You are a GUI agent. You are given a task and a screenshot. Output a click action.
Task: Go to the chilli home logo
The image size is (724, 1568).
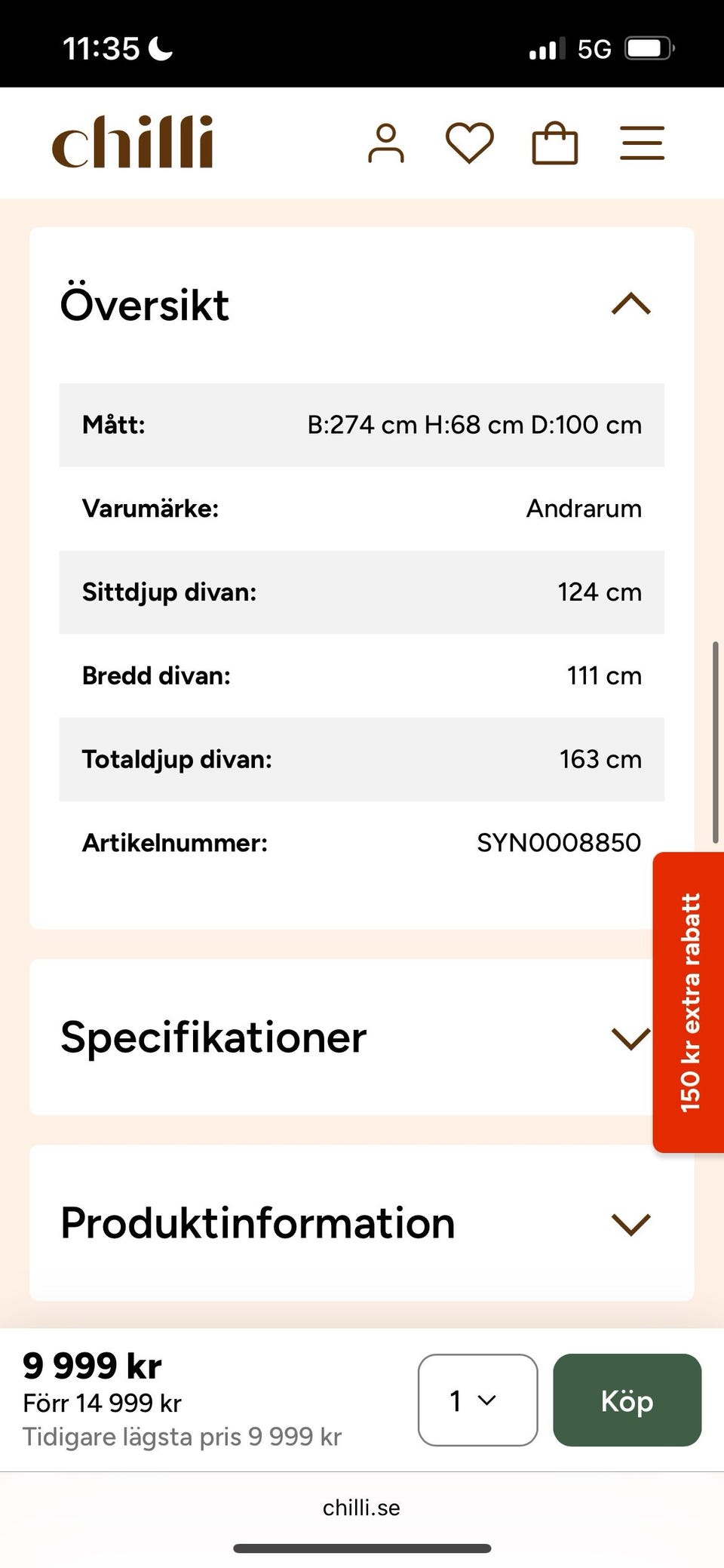133,142
